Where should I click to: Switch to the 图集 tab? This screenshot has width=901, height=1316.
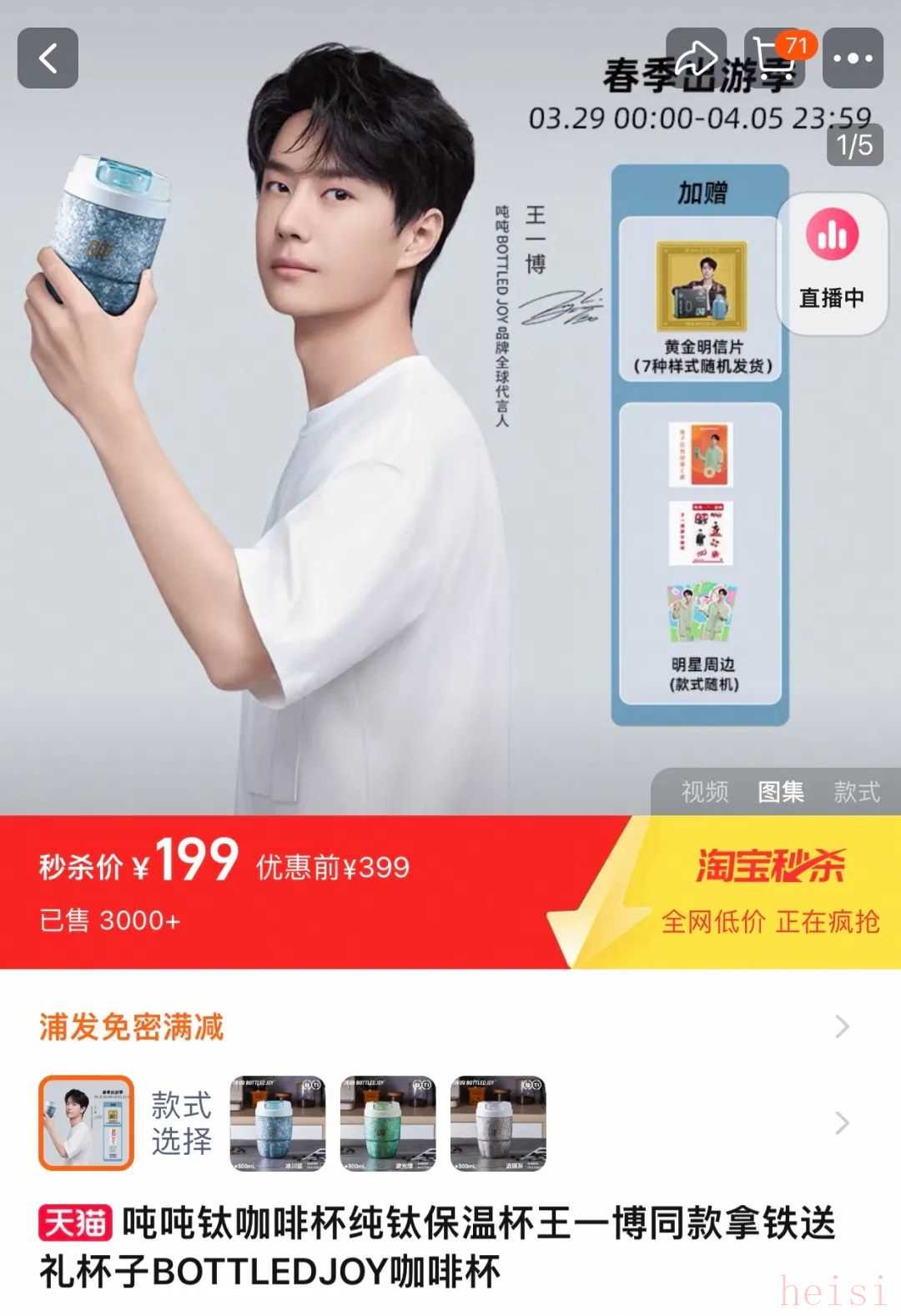tap(781, 791)
